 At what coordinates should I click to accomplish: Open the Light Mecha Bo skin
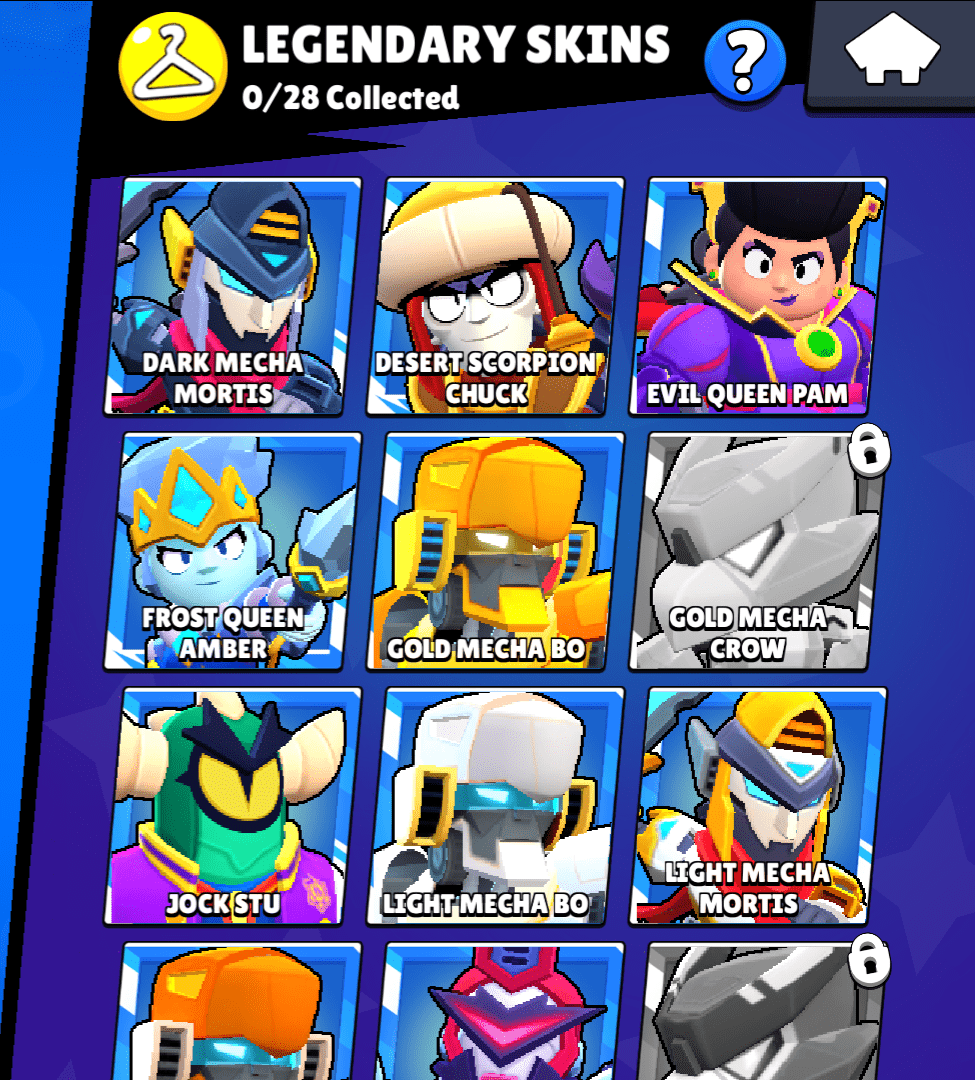[495, 805]
